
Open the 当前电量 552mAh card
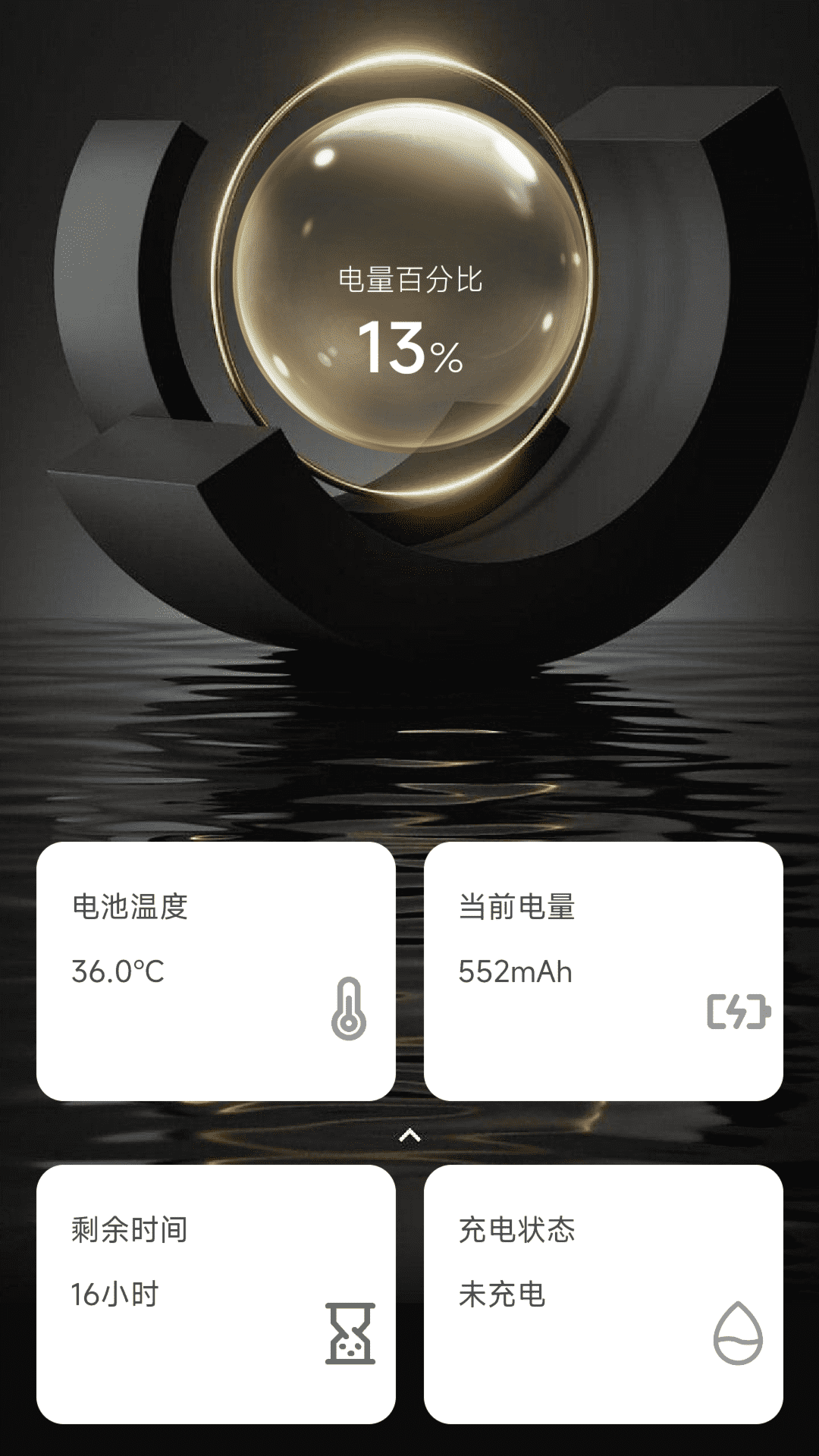coord(604,971)
